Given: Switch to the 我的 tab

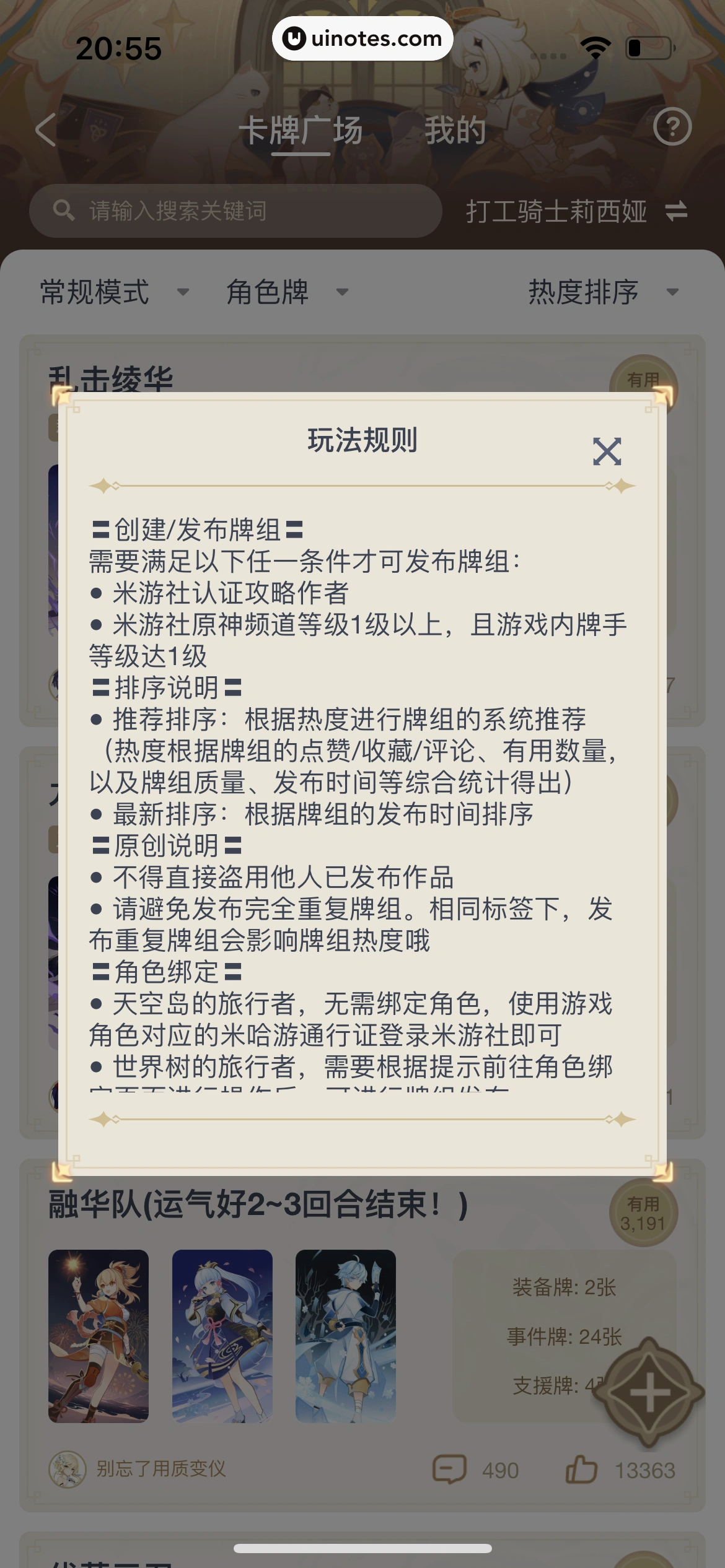Looking at the screenshot, I should (455, 131).
